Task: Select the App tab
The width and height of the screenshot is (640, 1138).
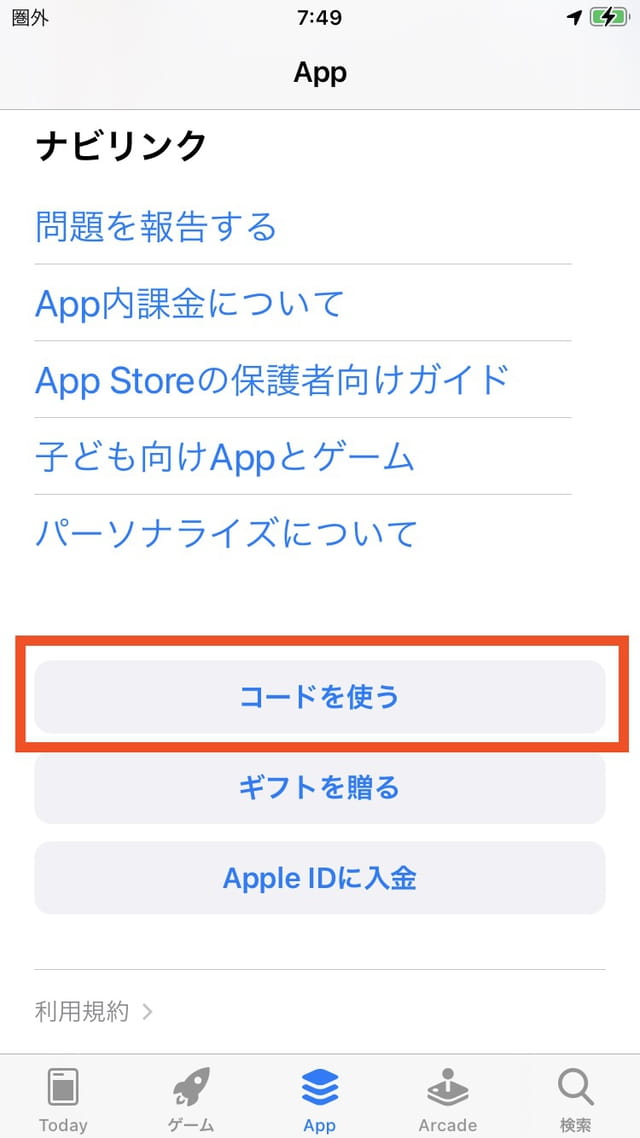Action: click(x=320, y=1098)
